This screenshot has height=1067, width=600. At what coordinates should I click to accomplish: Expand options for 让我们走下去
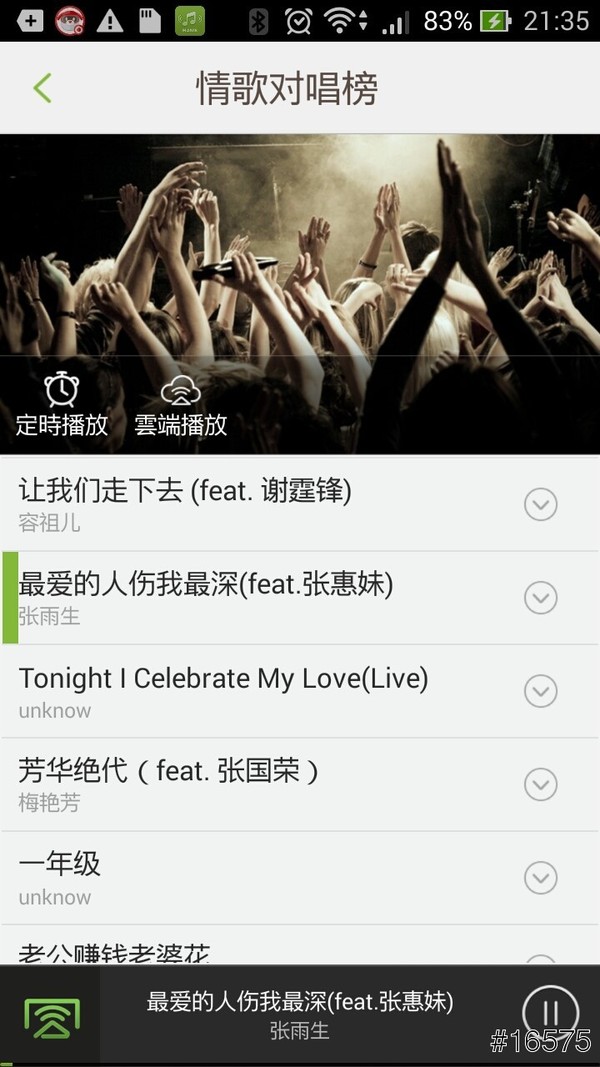coord(541,505)
